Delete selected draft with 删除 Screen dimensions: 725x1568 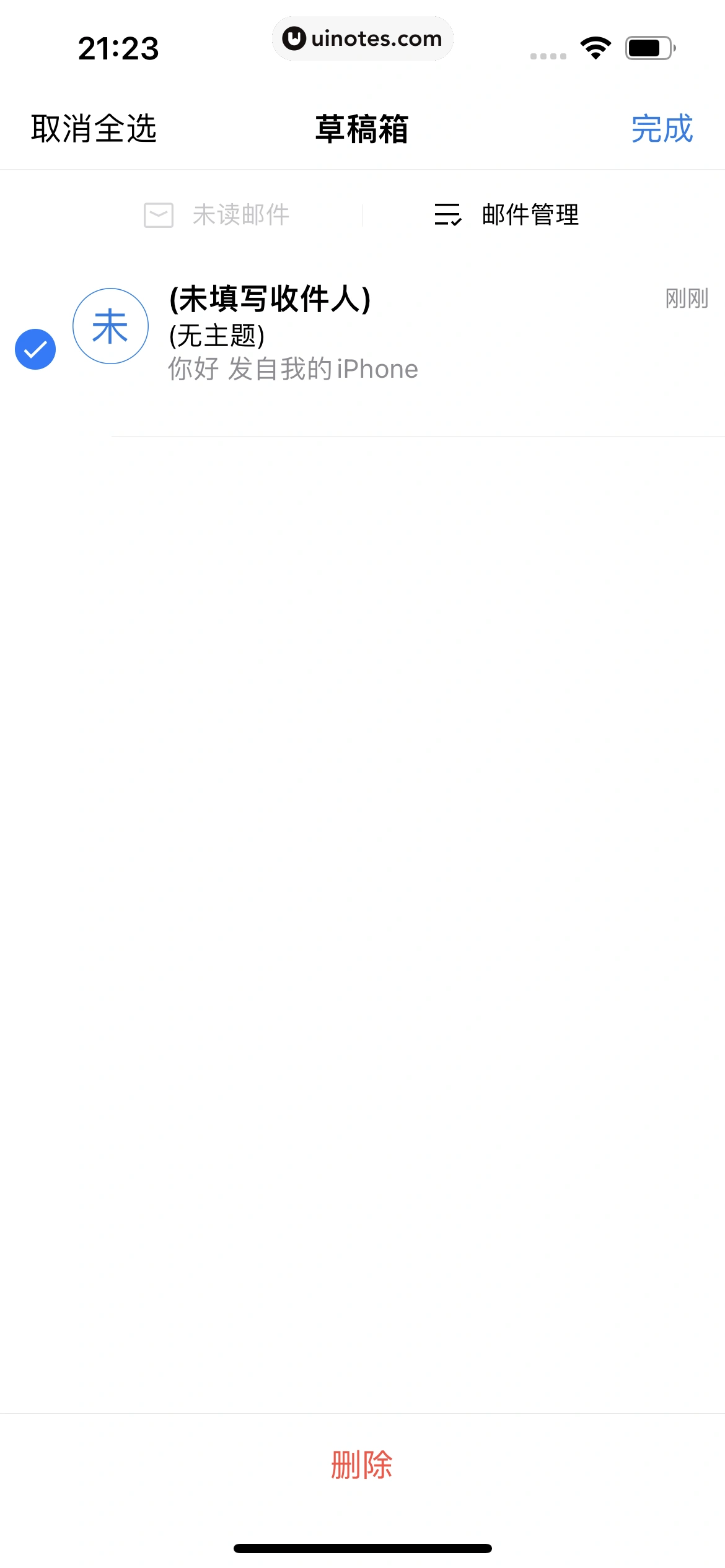362,1465
